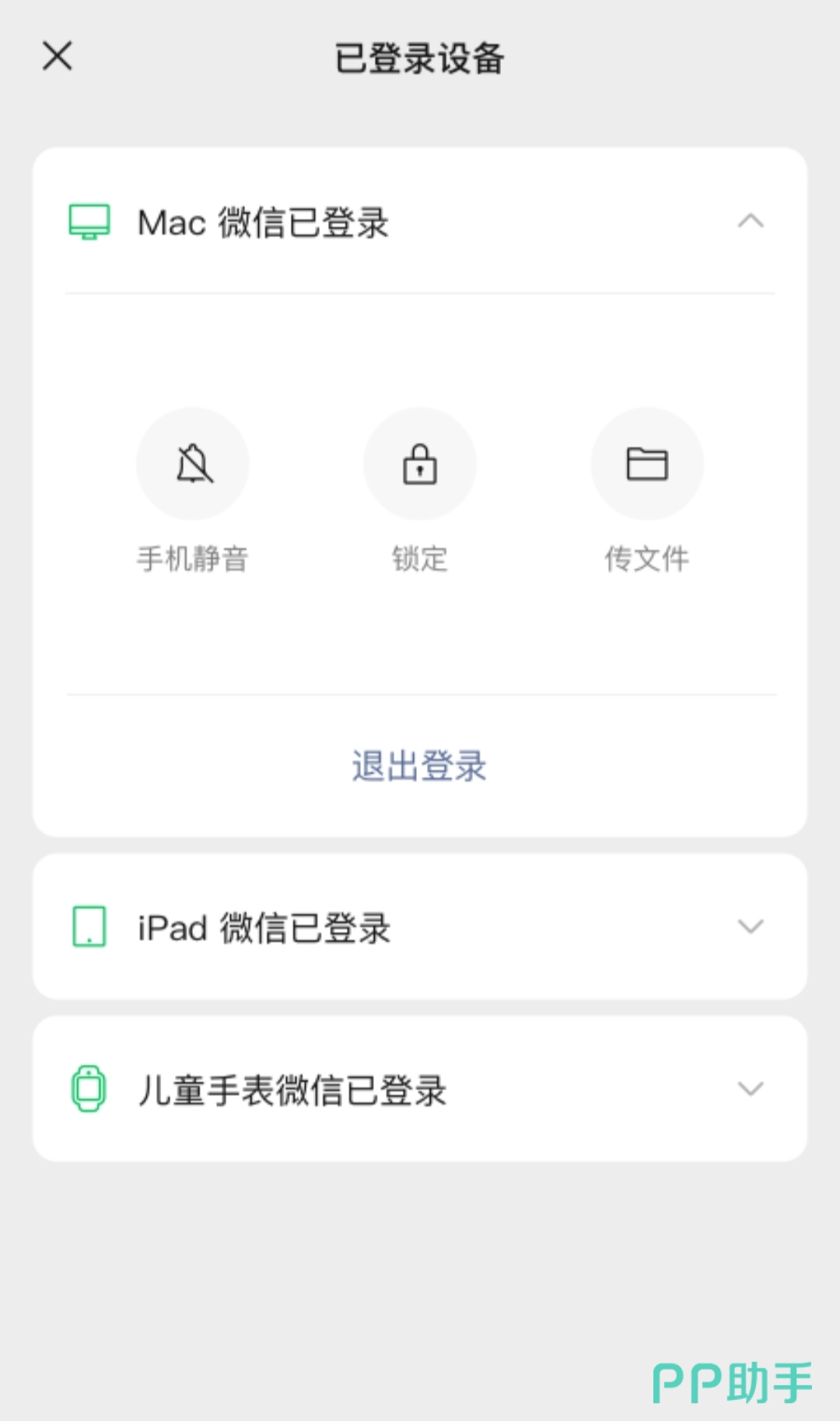Mute phone notifications (手机静音)

click(x=193, y=464)
